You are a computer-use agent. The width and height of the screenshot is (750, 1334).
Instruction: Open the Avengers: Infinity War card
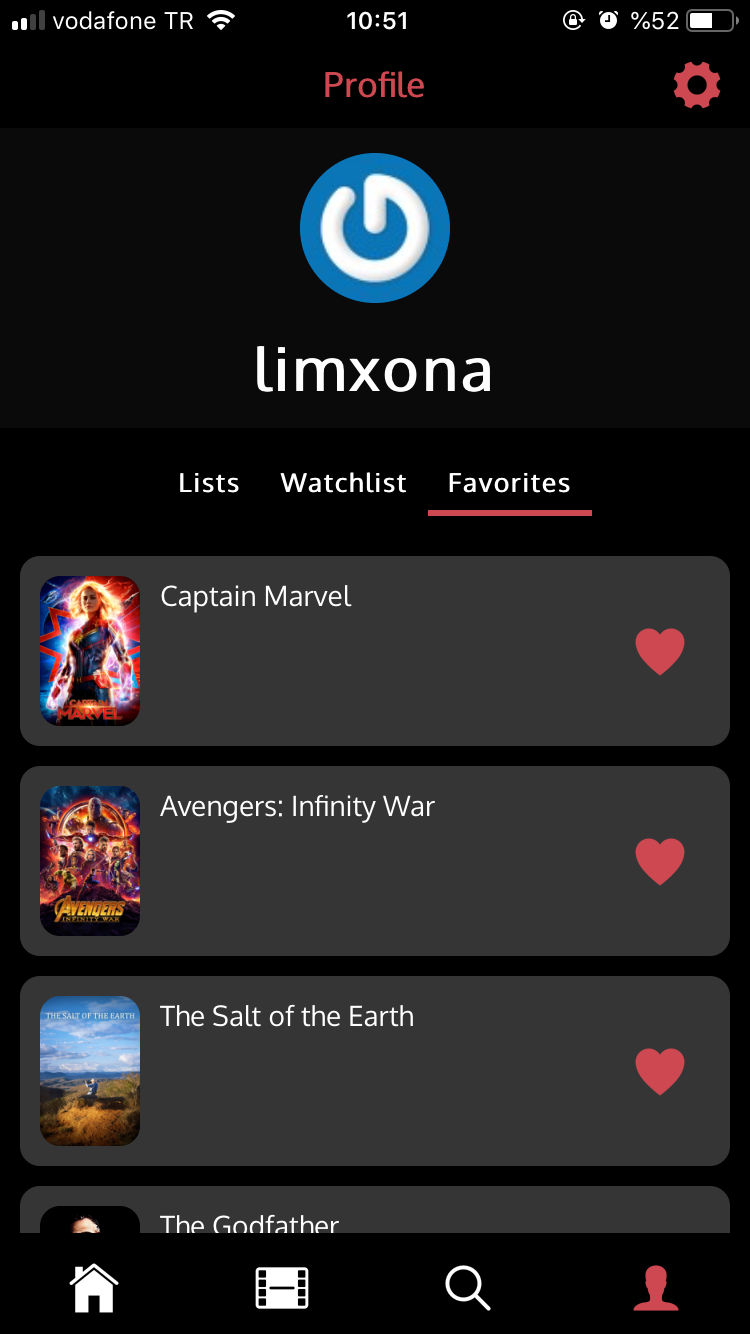click(x=375, y=861)
